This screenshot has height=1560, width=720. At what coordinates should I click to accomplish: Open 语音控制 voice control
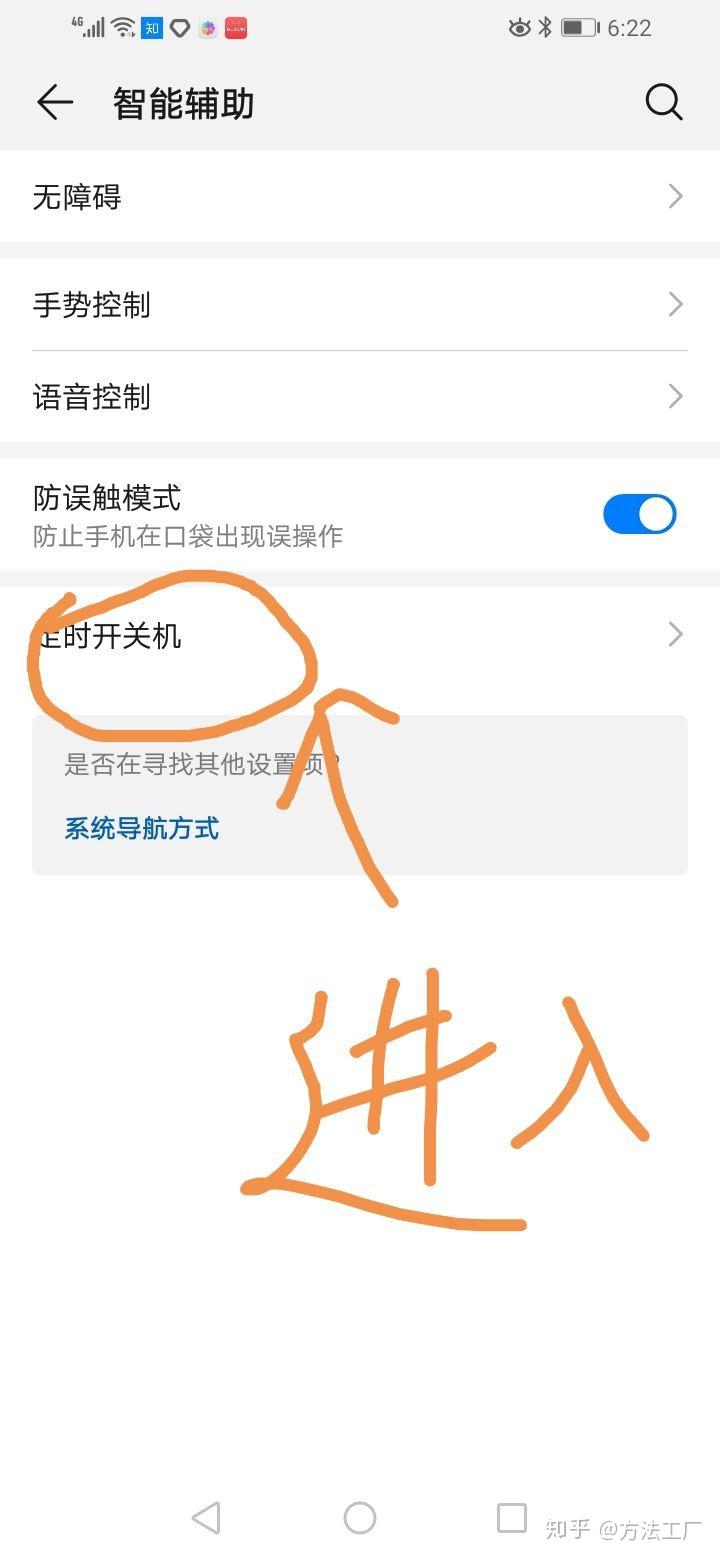click(x=360, y=397)
